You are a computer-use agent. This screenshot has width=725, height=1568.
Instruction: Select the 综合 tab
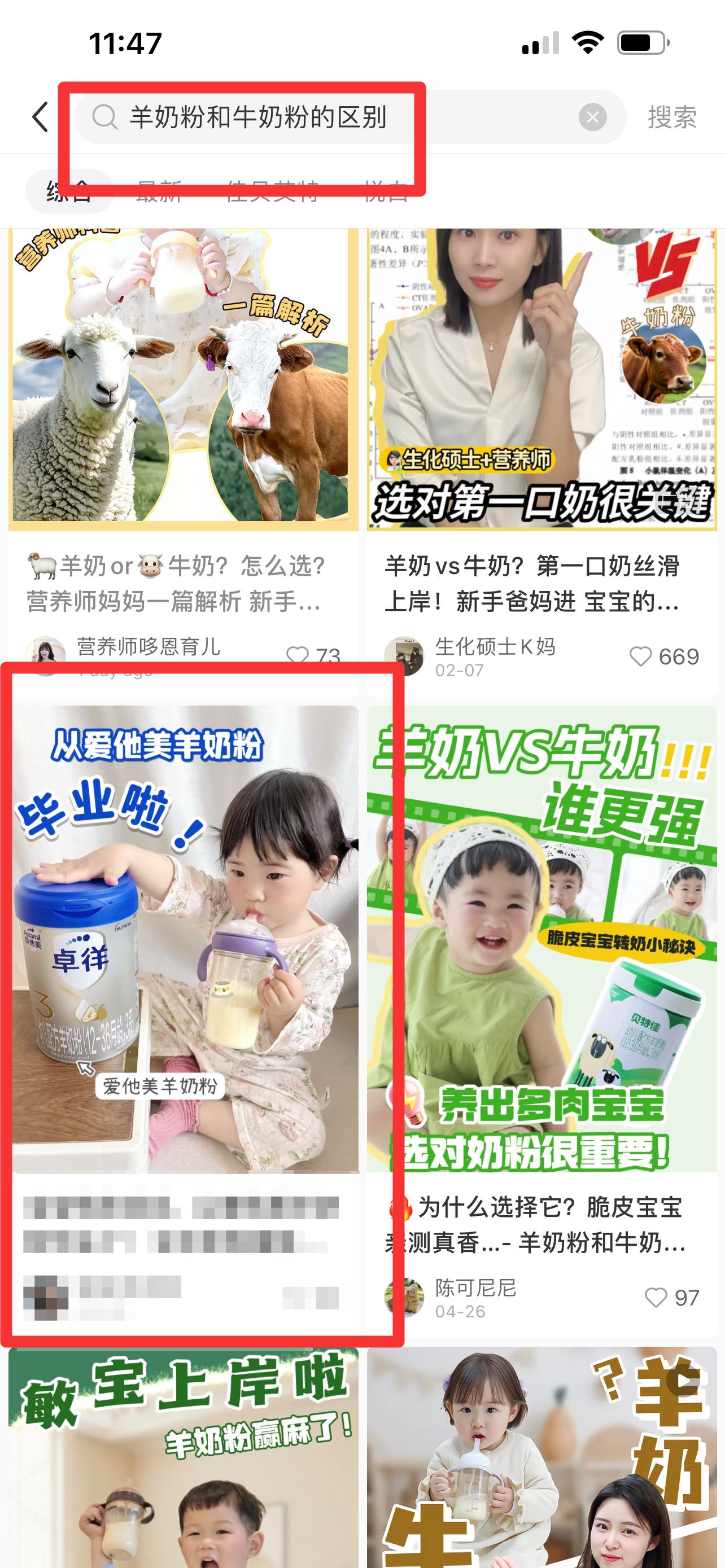pos(69,192)
